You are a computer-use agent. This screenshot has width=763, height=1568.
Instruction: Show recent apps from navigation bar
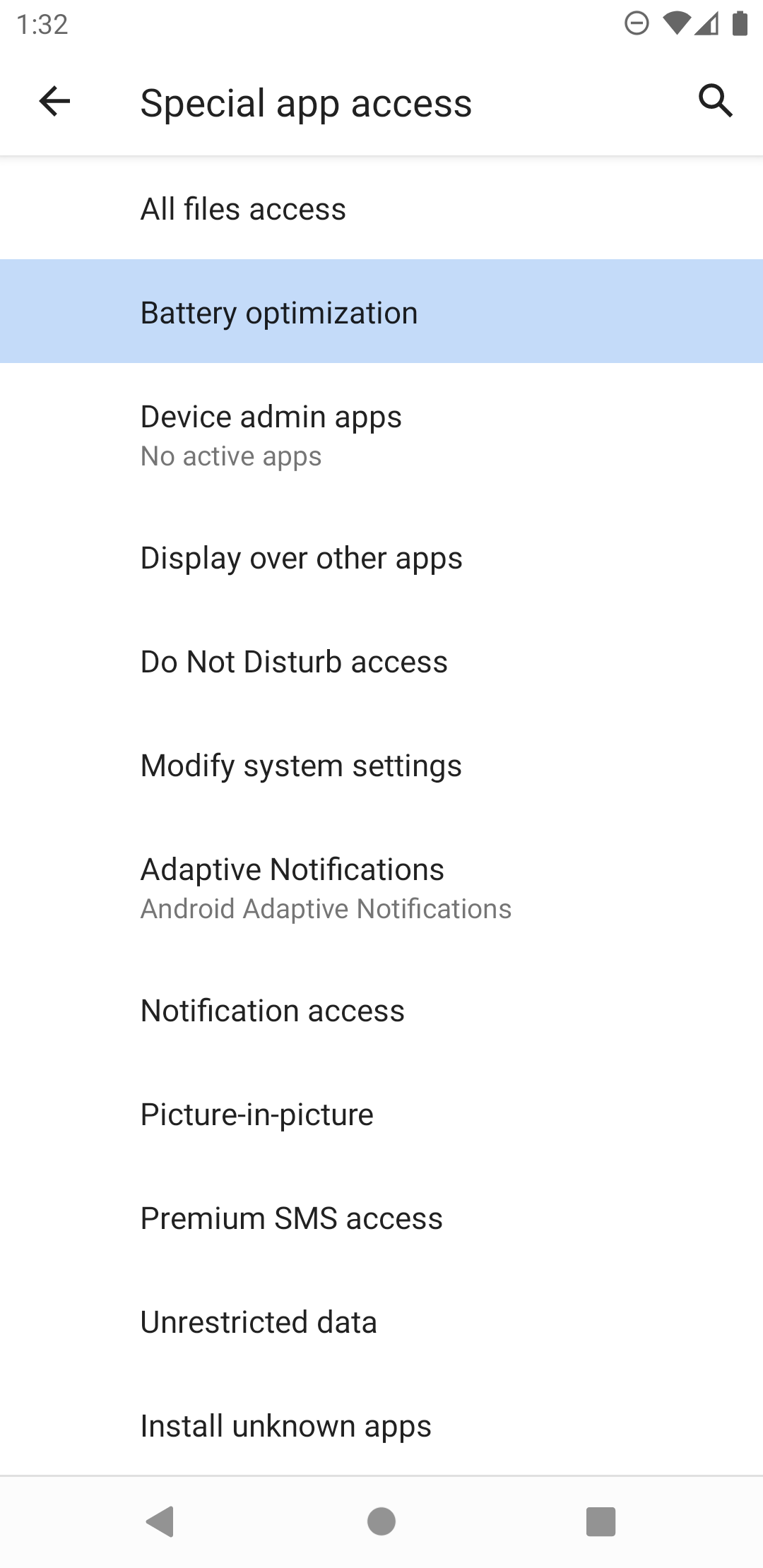click(x=601, y=1521)
